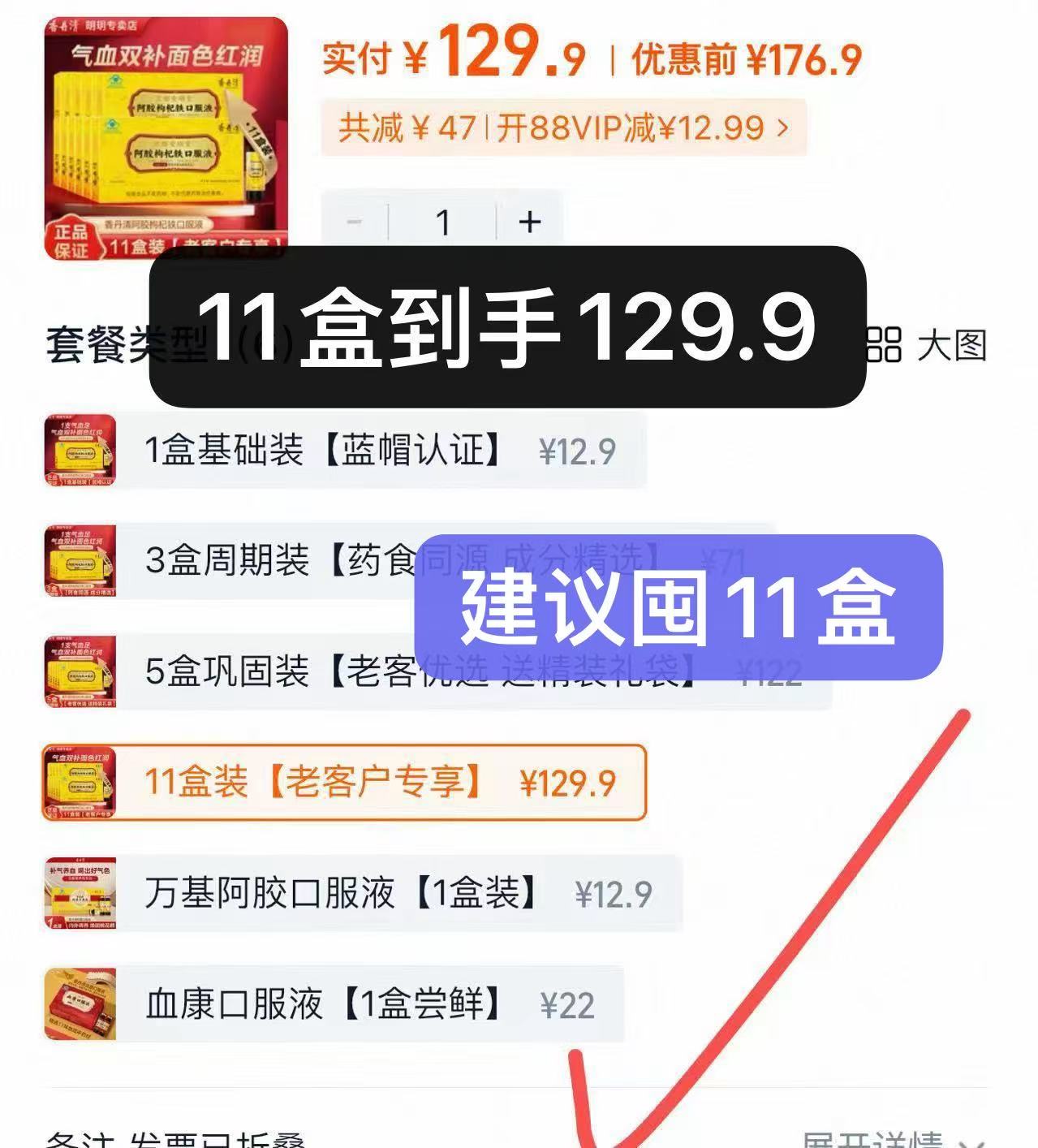Select 11盒装【老客户专享】 ¥129.9 option
1038x1148 pixels.
pos(345,782)
